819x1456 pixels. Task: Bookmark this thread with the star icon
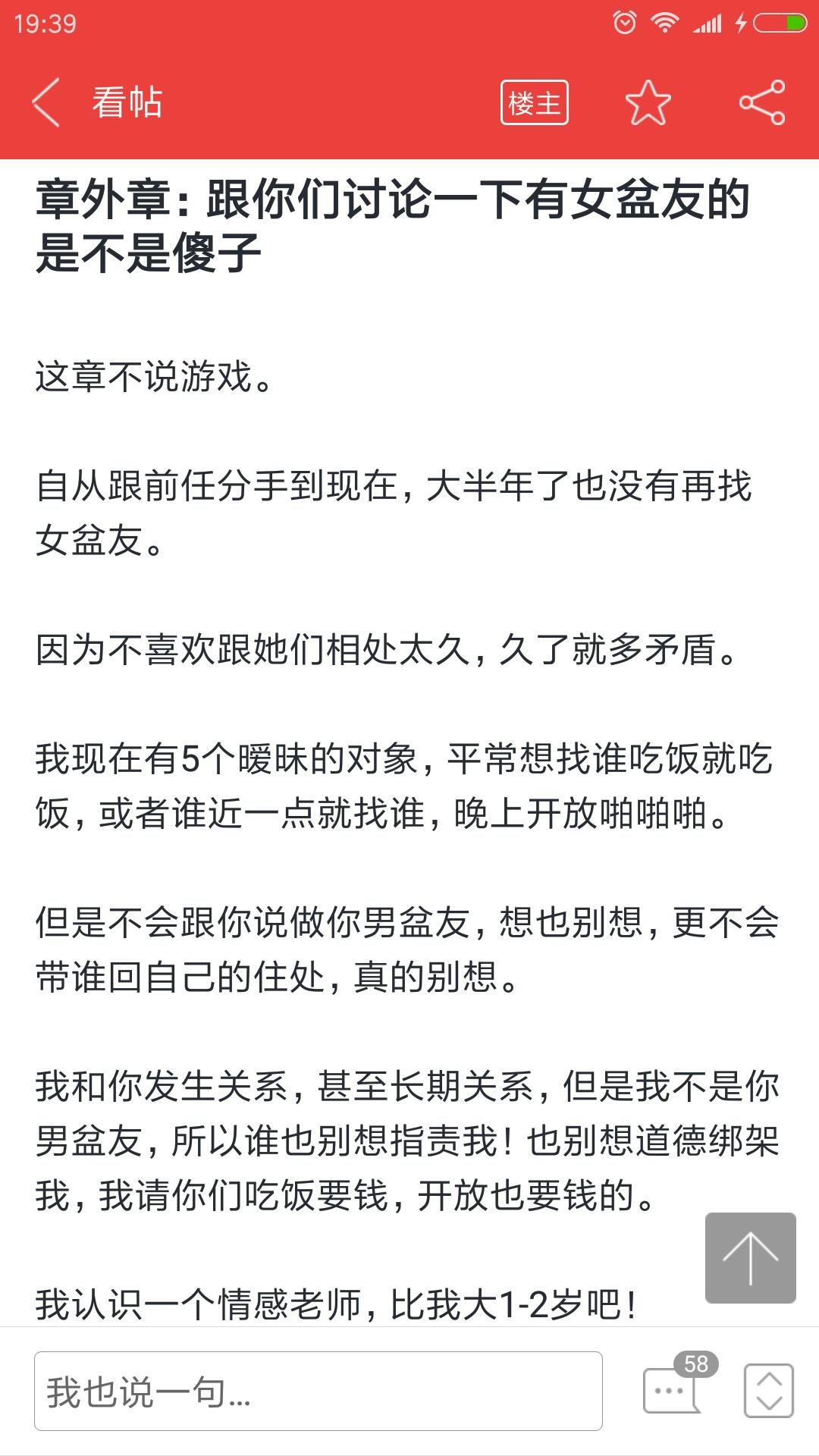click(648, 102)
